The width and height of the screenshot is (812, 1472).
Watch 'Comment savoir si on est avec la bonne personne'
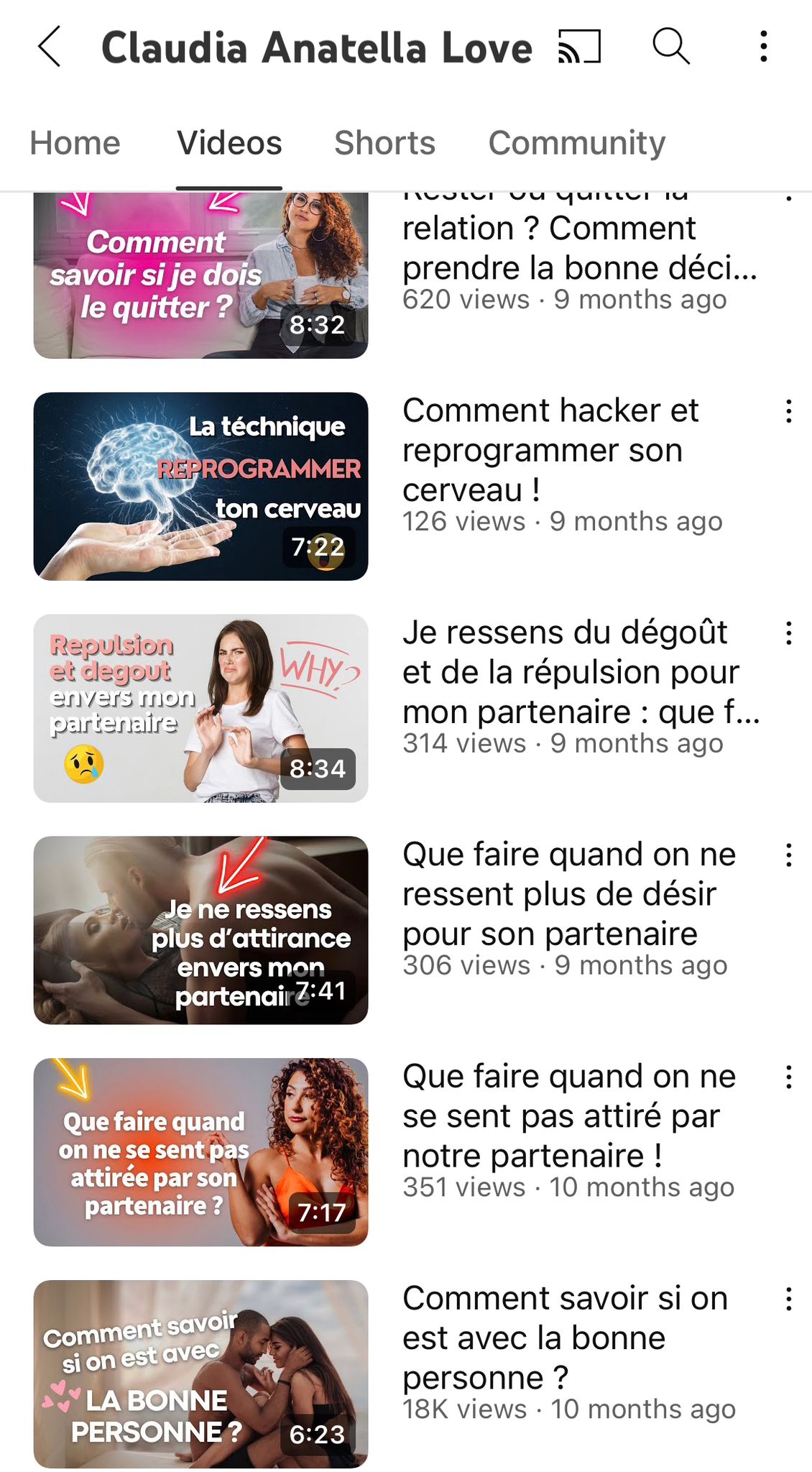point(200,1374)
